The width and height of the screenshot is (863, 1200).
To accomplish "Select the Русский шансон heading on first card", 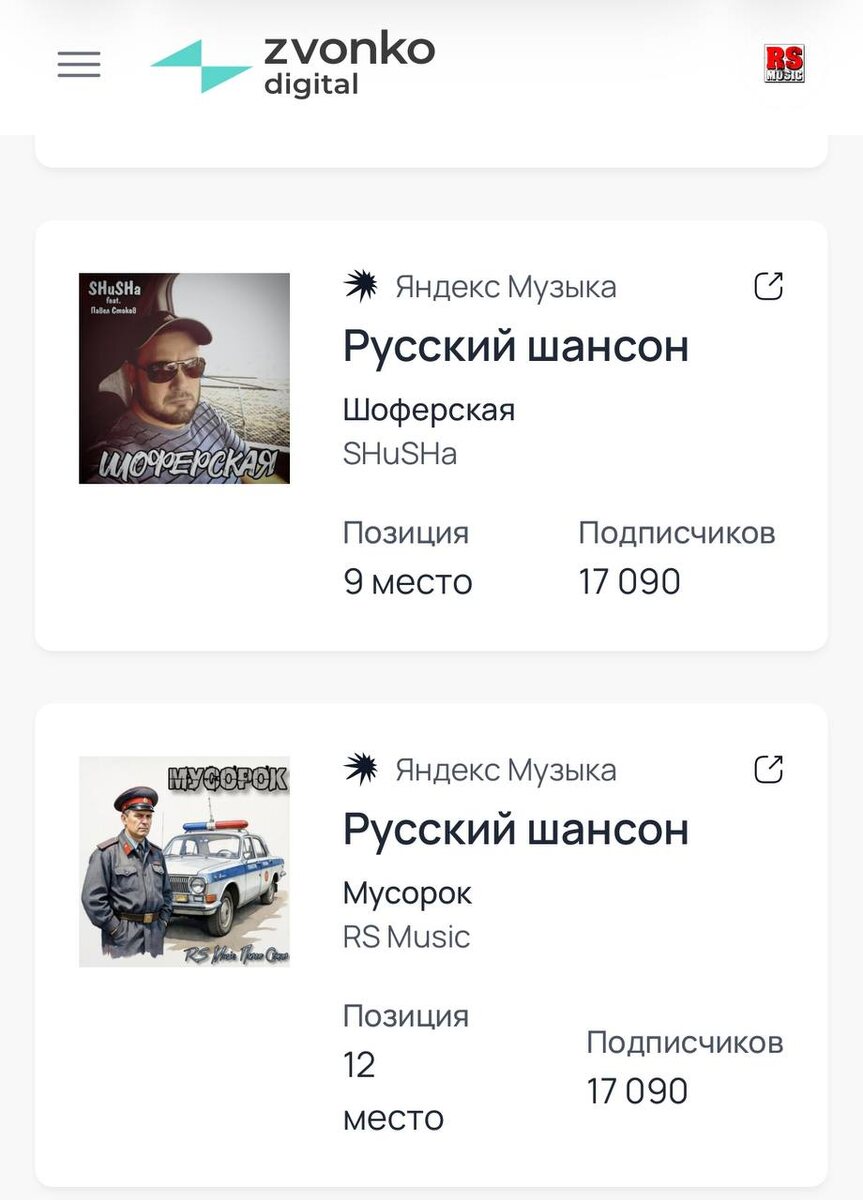I will click(x=515, y=347).
